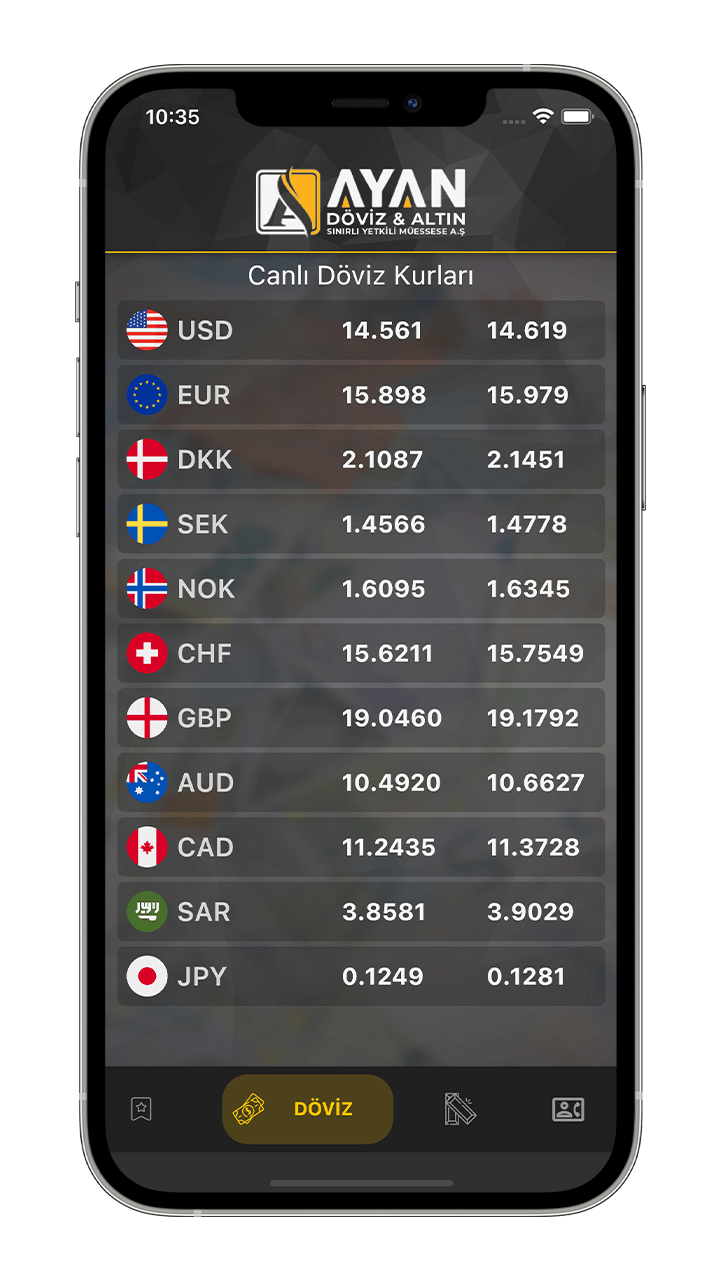This screenshot has width=720, height=1280.
Task: Switch to the gold bars tab
Action: [460, 1109]
